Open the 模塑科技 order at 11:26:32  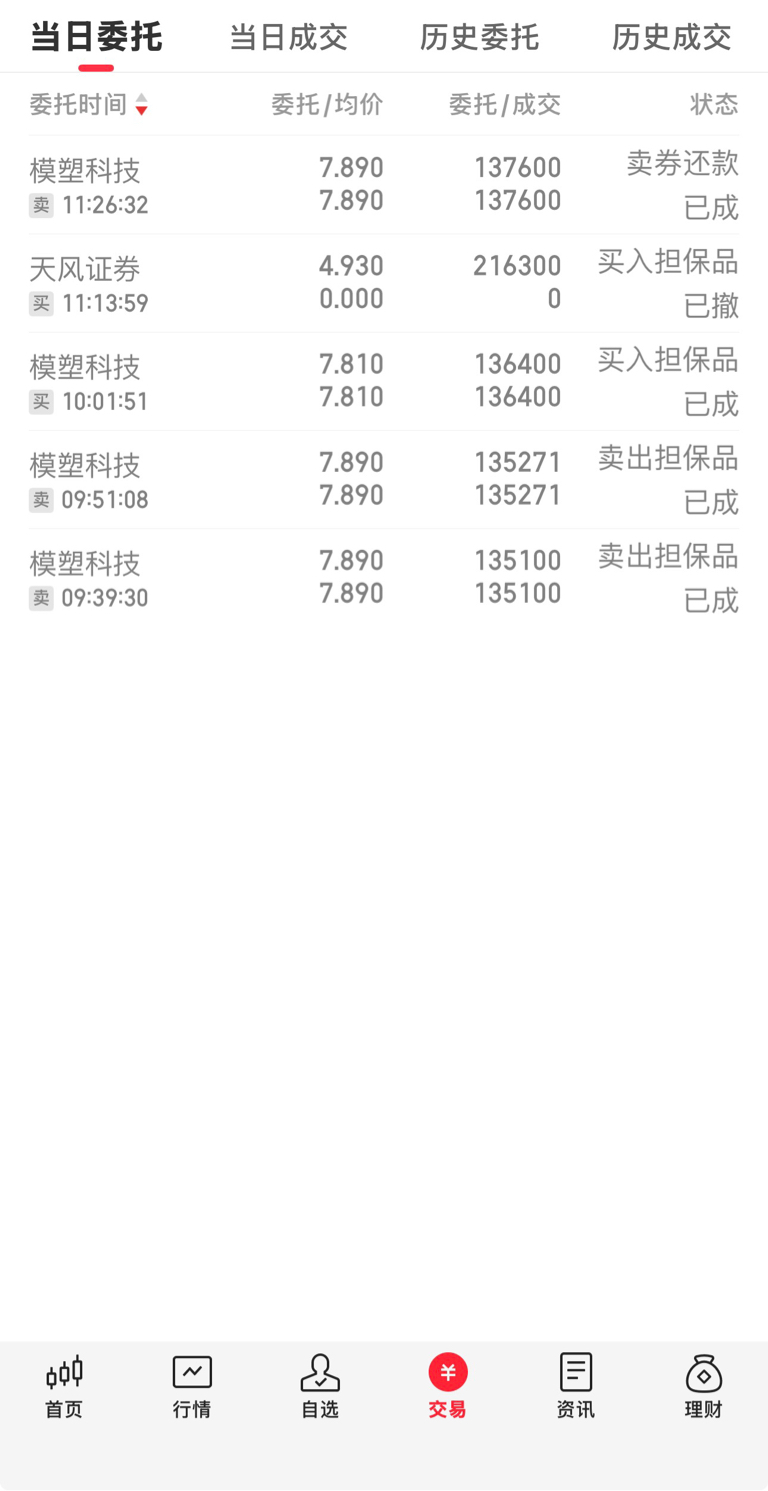384,185
